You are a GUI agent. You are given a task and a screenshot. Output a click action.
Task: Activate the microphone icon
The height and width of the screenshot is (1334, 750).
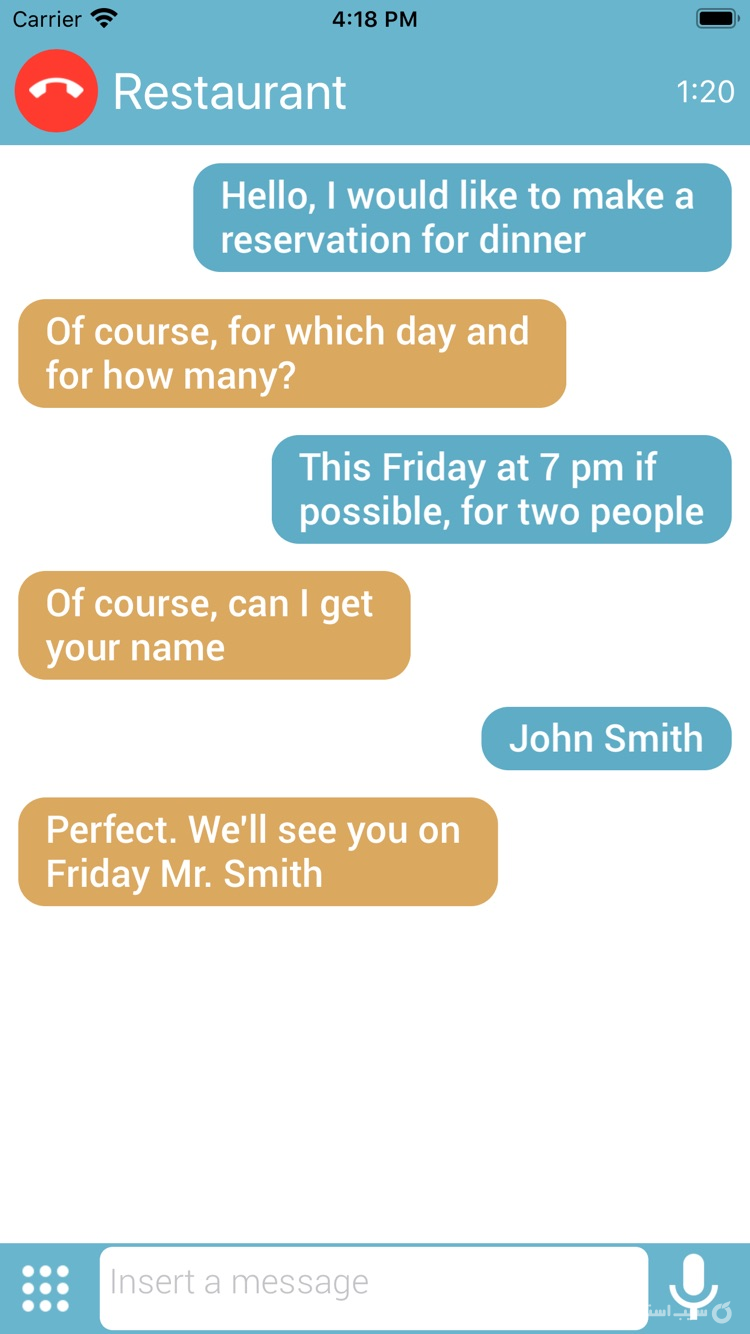pos(693,1285)
